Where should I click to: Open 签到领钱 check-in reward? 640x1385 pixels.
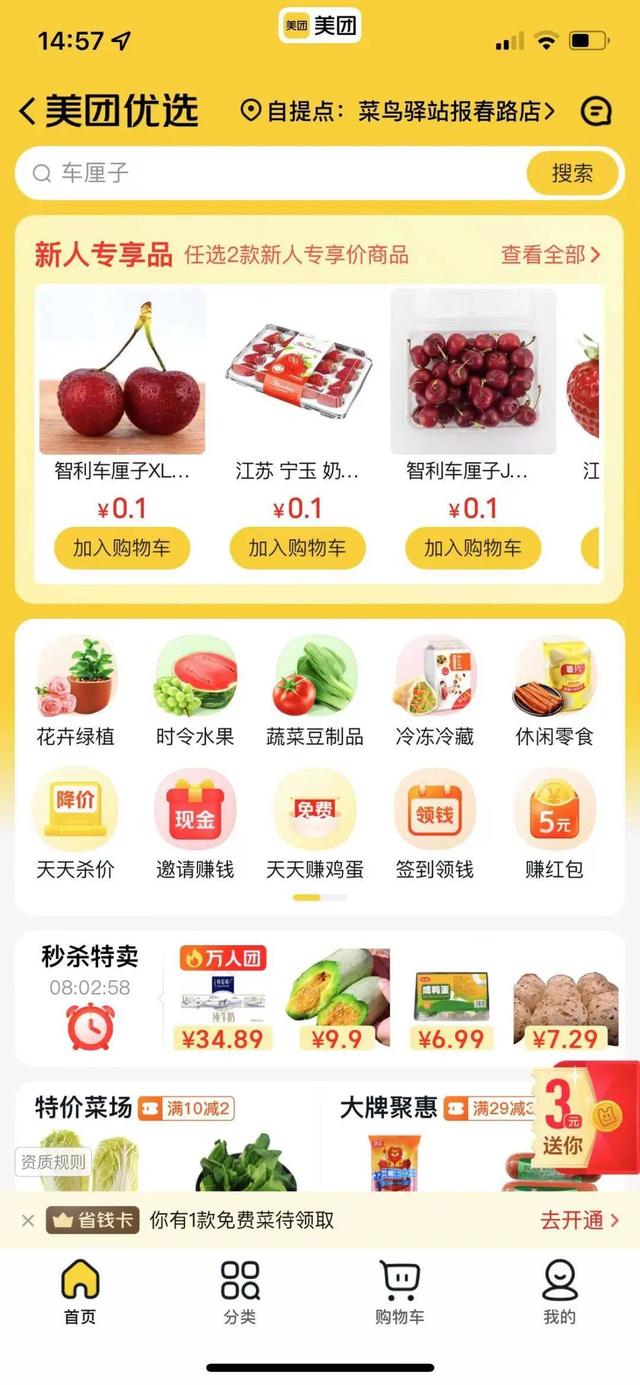[434, 825]
